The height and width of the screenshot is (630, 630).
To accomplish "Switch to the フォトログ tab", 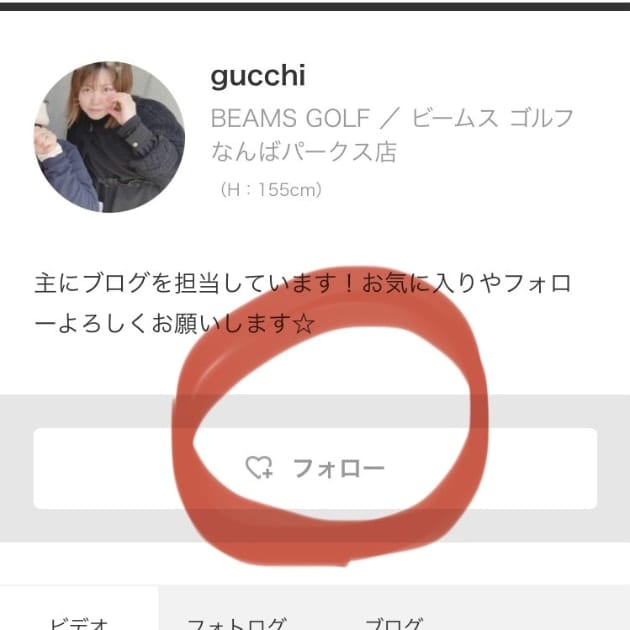I will [238, 618].
